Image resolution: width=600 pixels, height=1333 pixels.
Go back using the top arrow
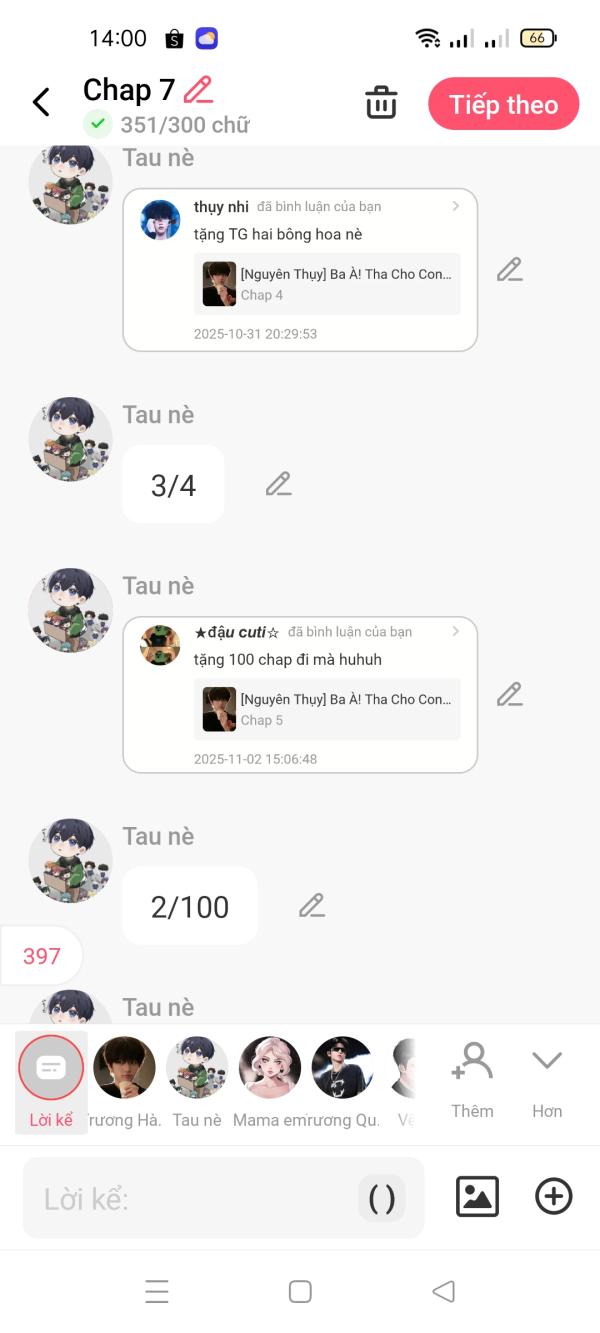point(41,102)
